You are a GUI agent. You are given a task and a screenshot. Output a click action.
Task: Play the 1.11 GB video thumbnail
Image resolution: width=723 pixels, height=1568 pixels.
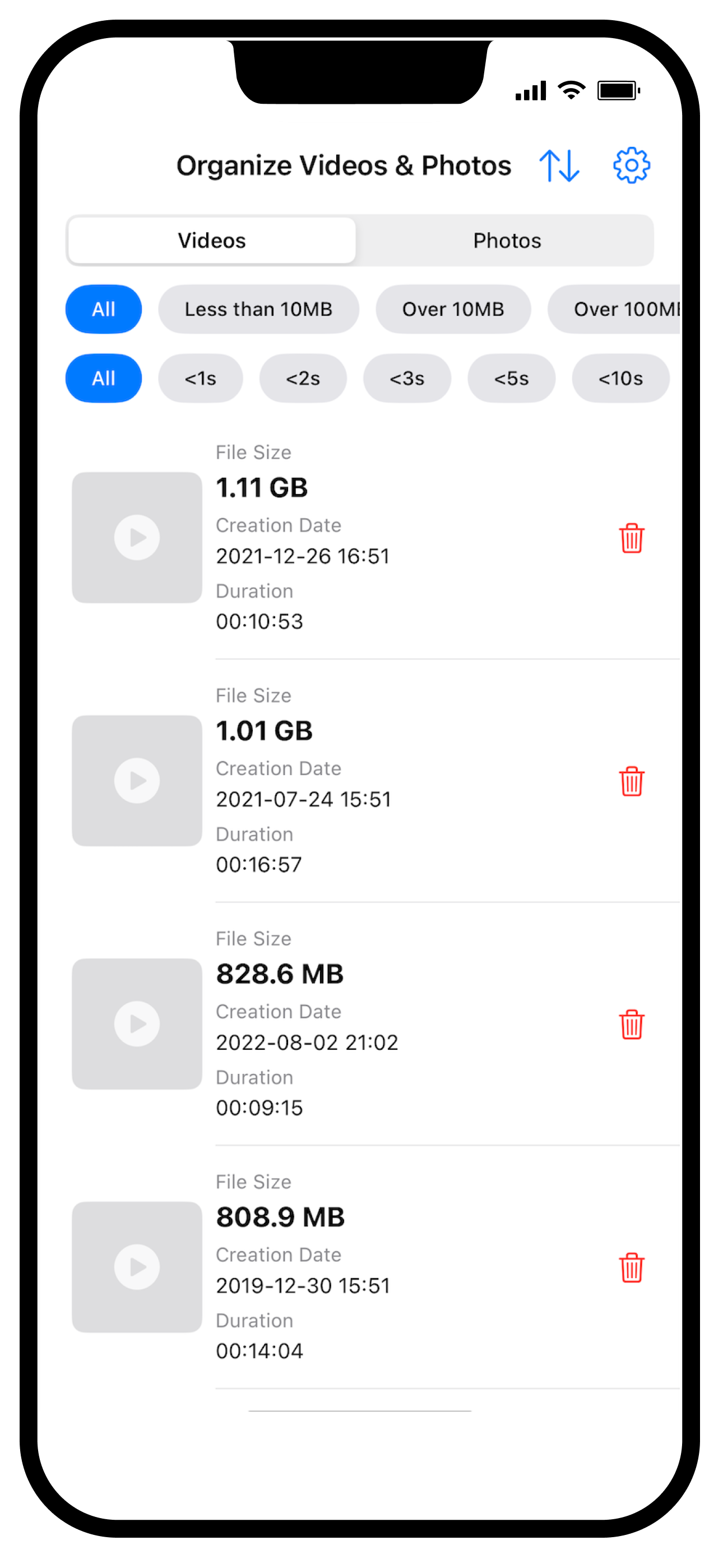click(x=137, y=537)
